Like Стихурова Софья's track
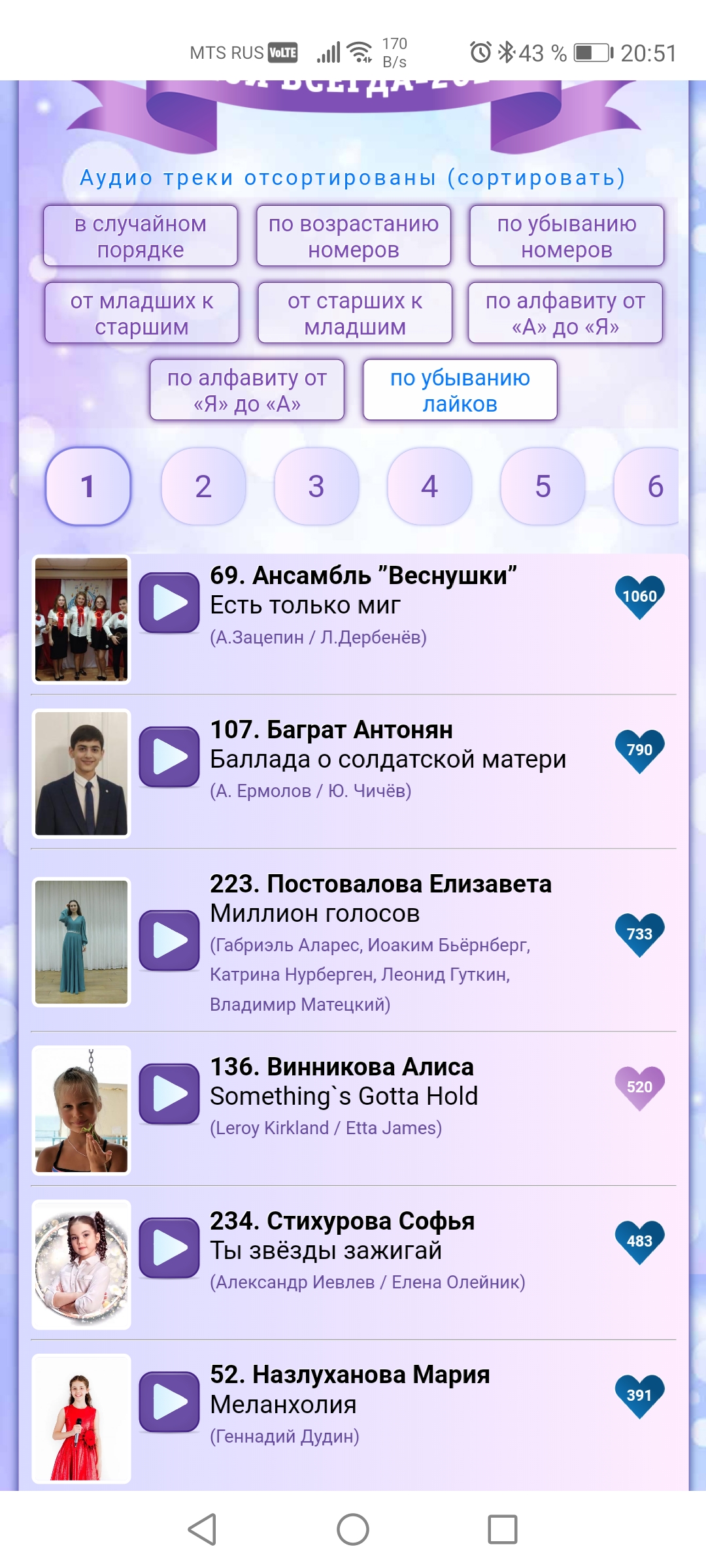The image size is (706, 1568). 639,1242
